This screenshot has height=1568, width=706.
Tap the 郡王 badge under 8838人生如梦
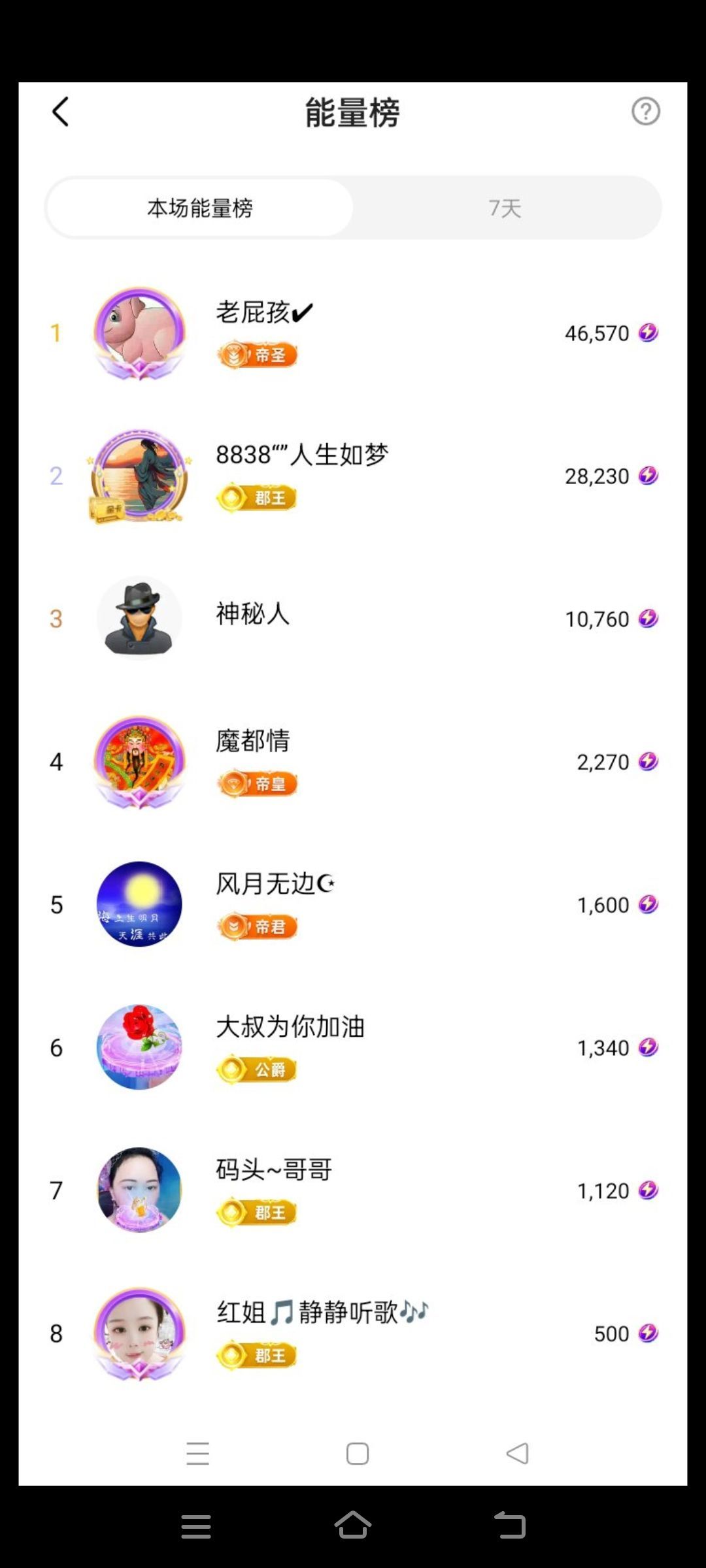click(257, 497)
